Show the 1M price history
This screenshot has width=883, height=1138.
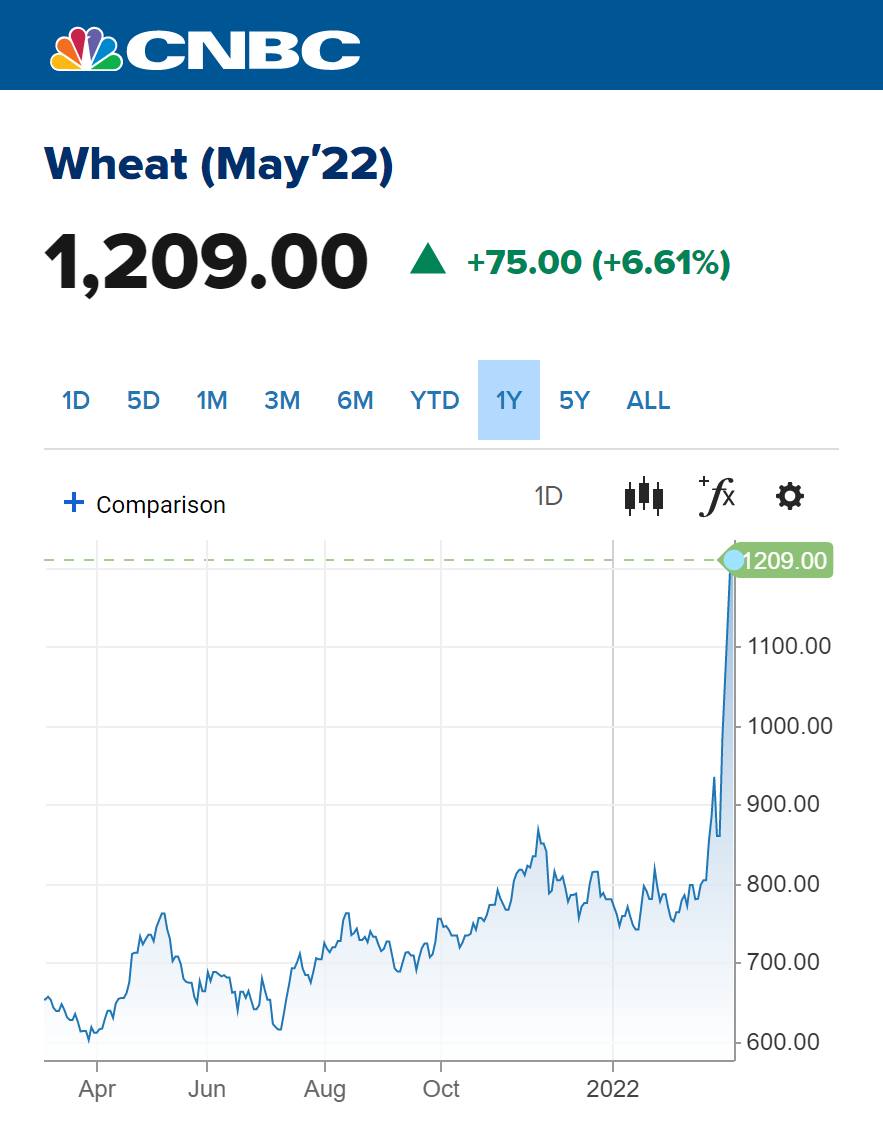click(x=211, y=401)
